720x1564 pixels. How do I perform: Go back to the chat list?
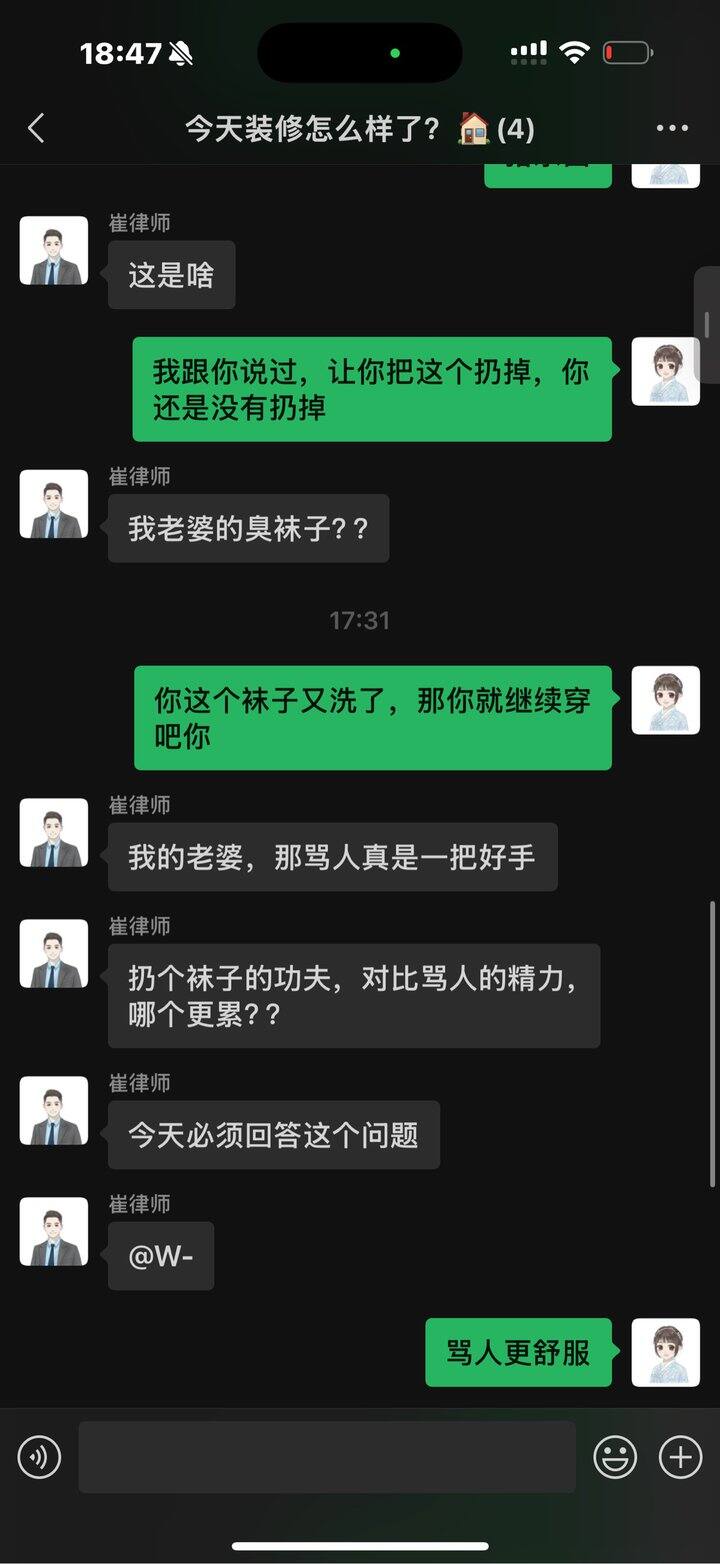(36, 128)
